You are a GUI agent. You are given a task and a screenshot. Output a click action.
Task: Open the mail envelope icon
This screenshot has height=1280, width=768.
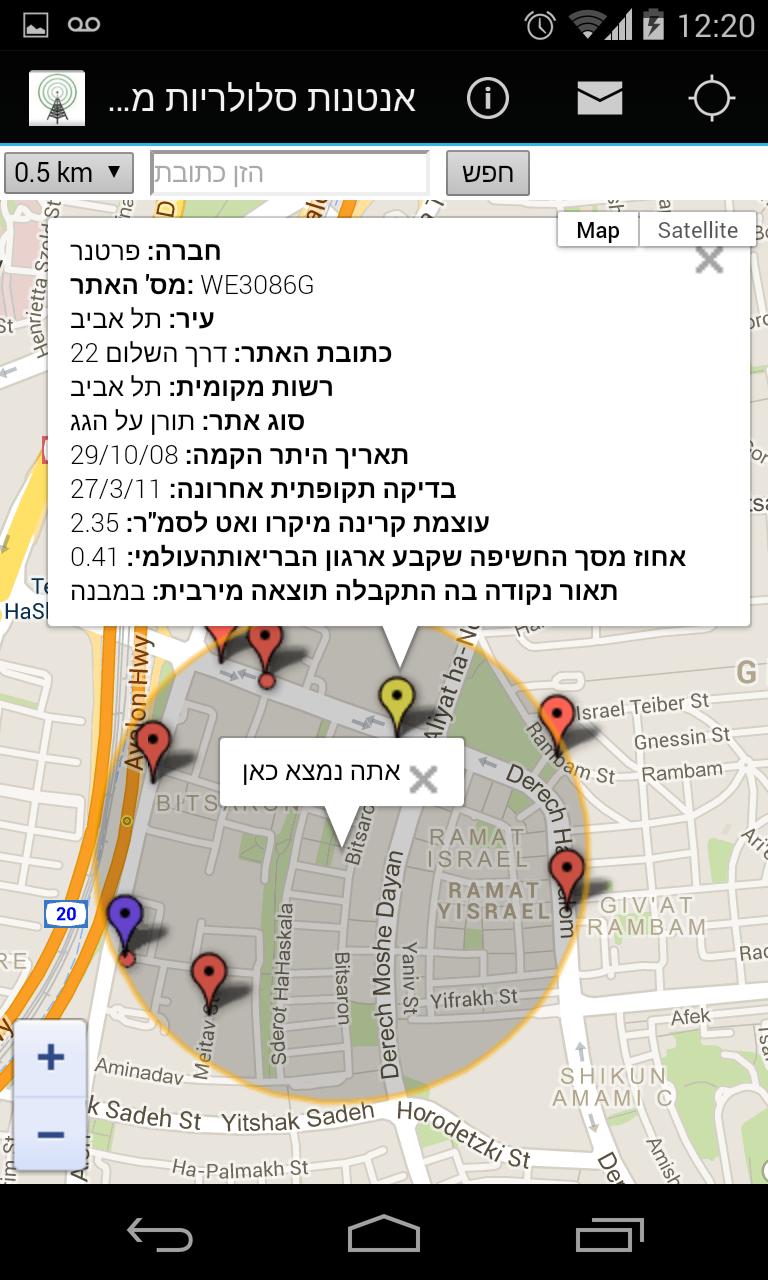[600, 98]
